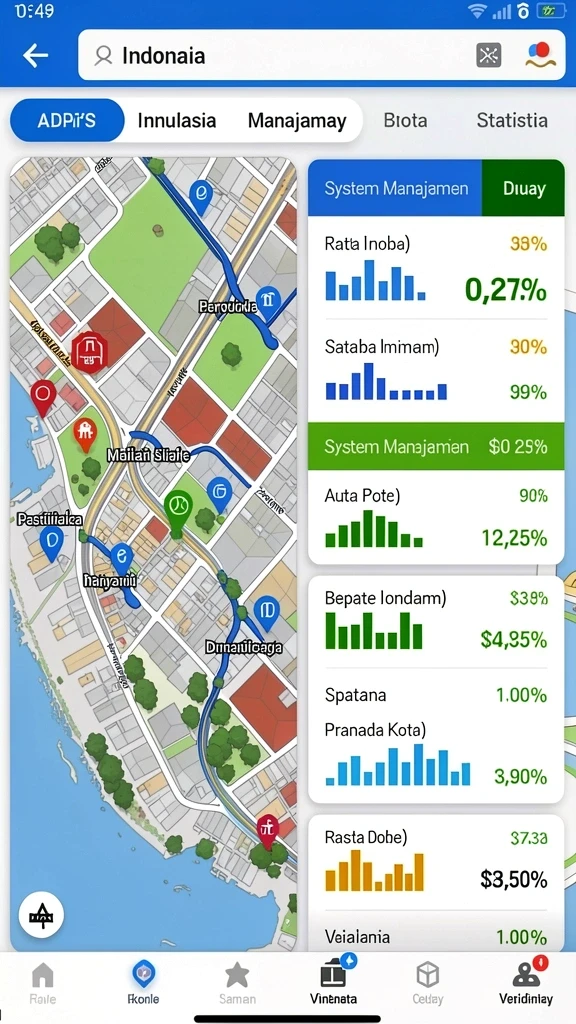Viewport: 576px width, 1024px height.
Task: Open the Biota tab
Action: (x=406, y=121)
